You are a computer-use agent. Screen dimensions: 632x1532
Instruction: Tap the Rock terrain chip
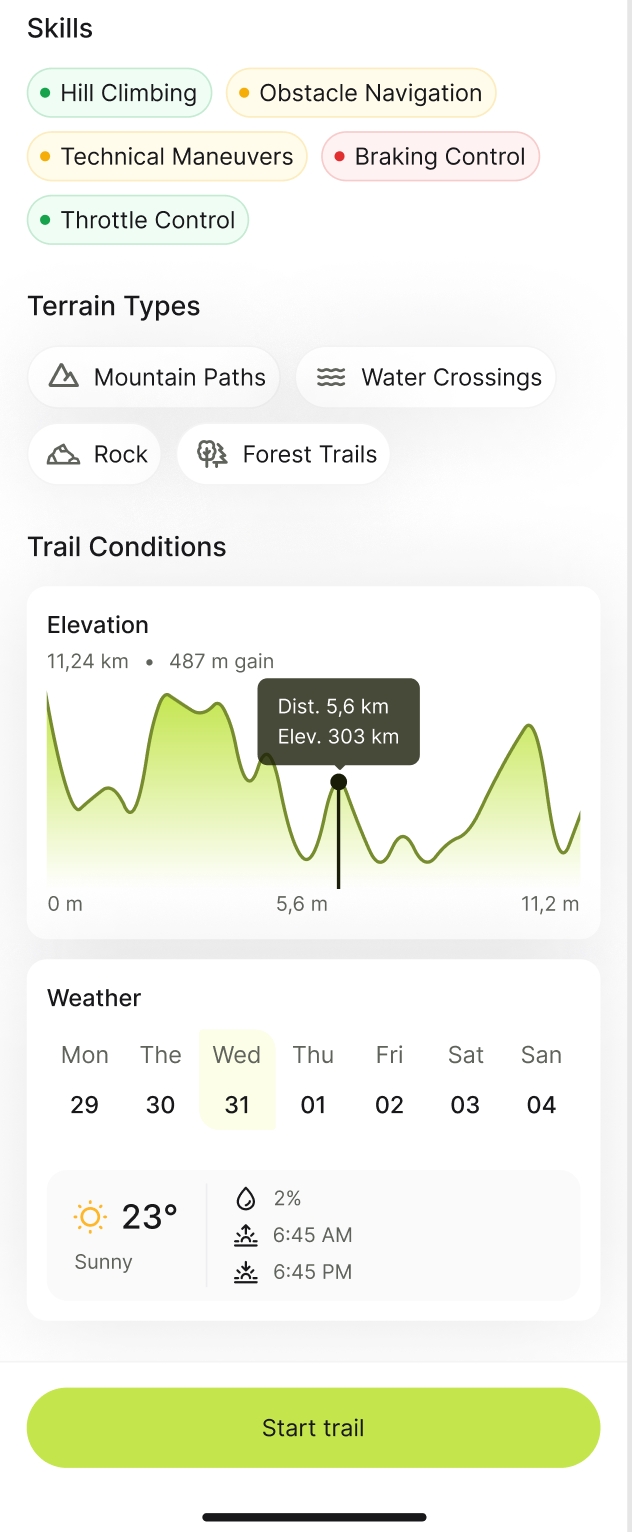(x=95, y=454)
